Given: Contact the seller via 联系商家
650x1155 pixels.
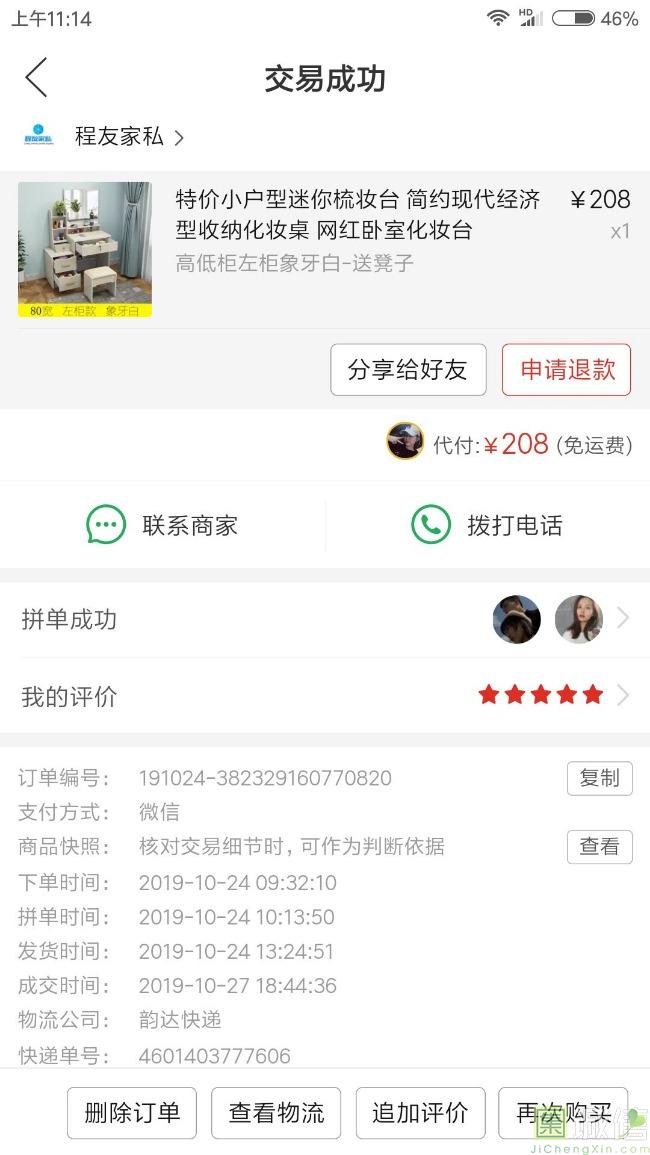Looking at the screenshot, I should point(163,525).
